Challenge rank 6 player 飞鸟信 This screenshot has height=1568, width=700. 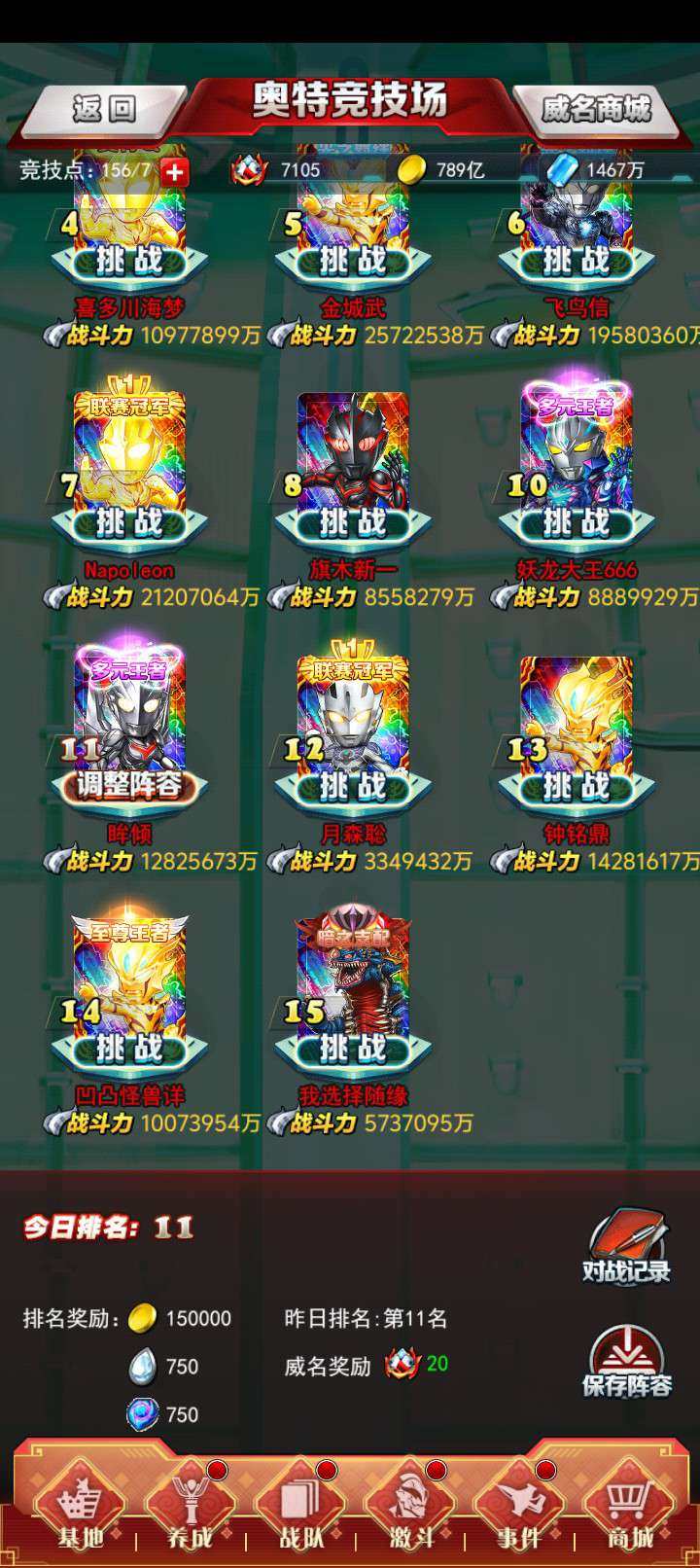coord(577,261)
